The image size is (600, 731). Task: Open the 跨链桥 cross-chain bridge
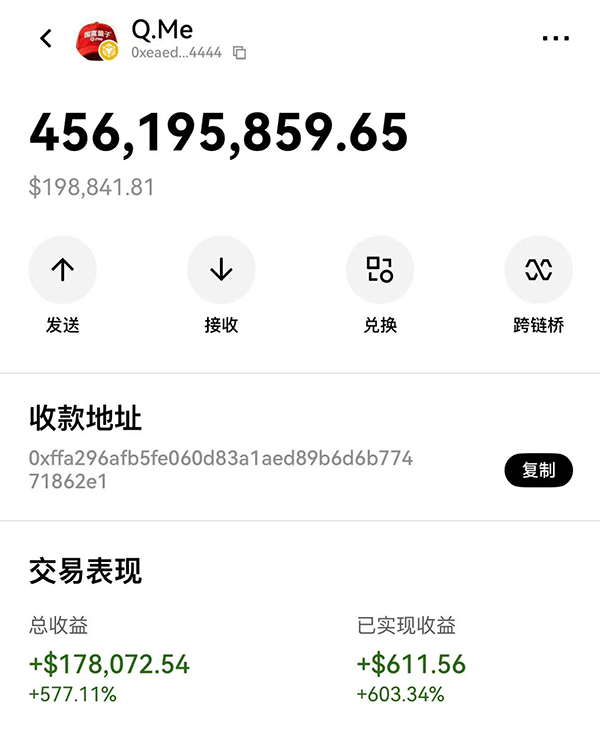538,270
